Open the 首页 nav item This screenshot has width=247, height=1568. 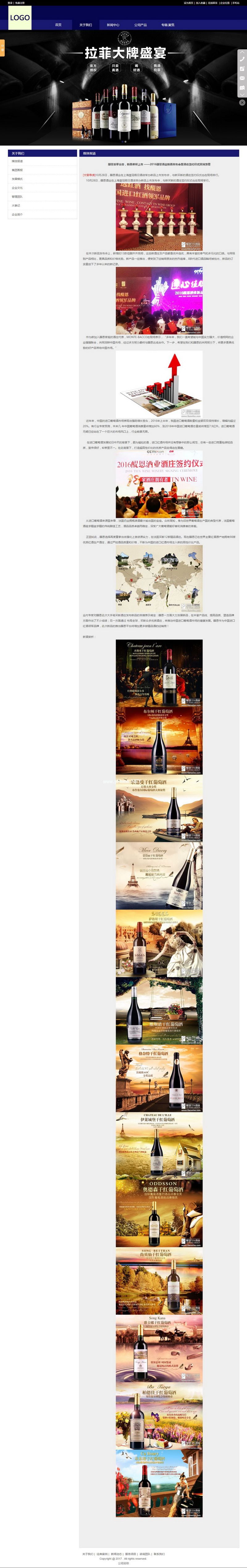click(x=58, y=25)
